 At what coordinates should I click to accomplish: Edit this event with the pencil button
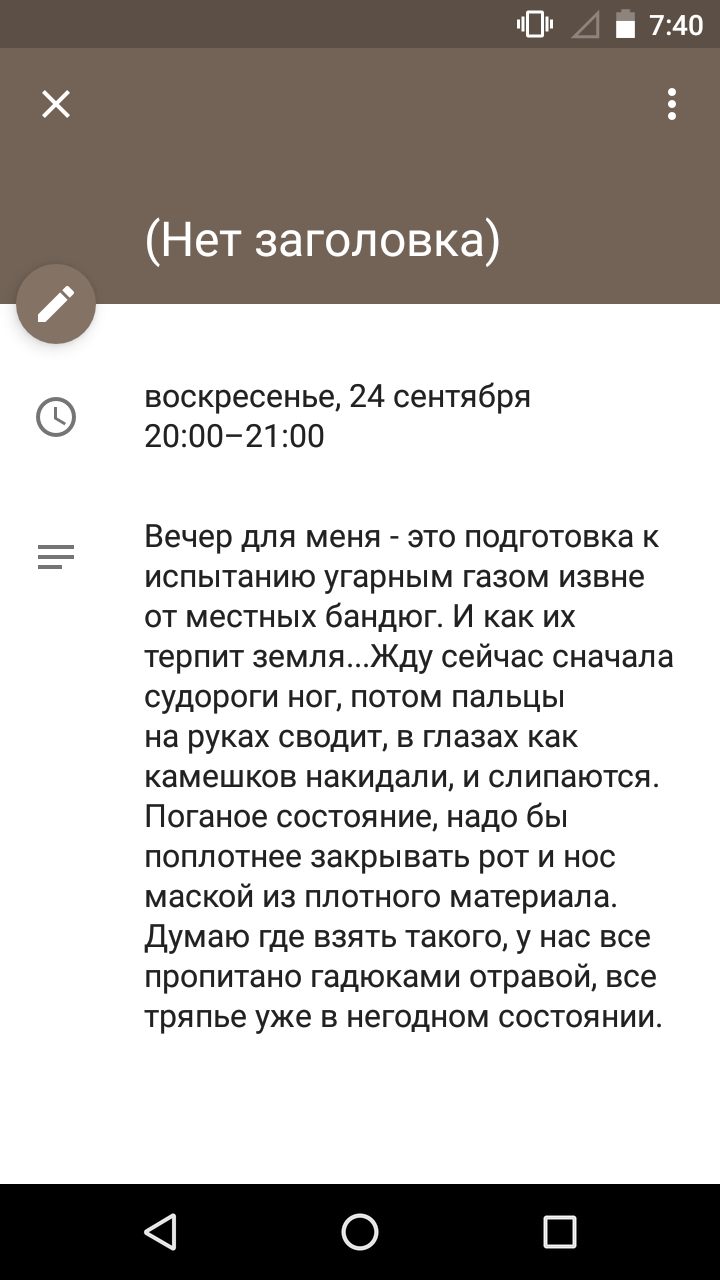click(x=56, y=304)
